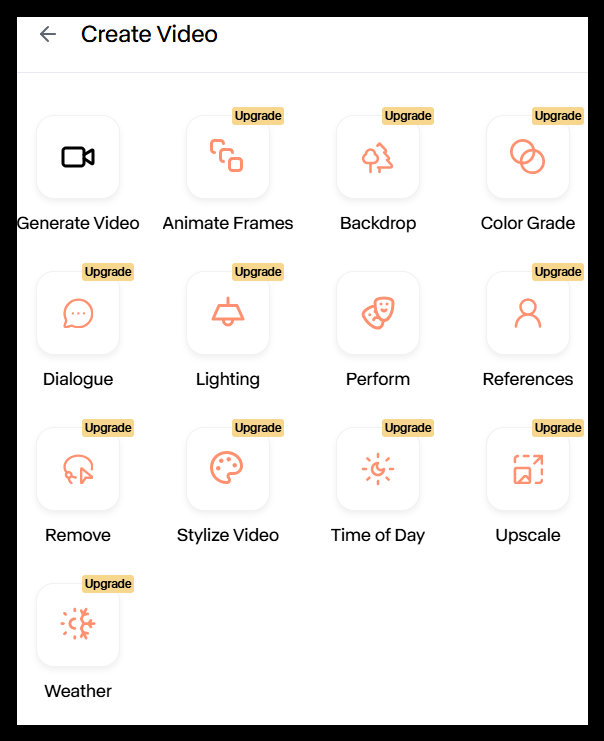This screenshot has width=604, height=741.
Task: Launch the Perform tool
Action: (x=378, y=313)
